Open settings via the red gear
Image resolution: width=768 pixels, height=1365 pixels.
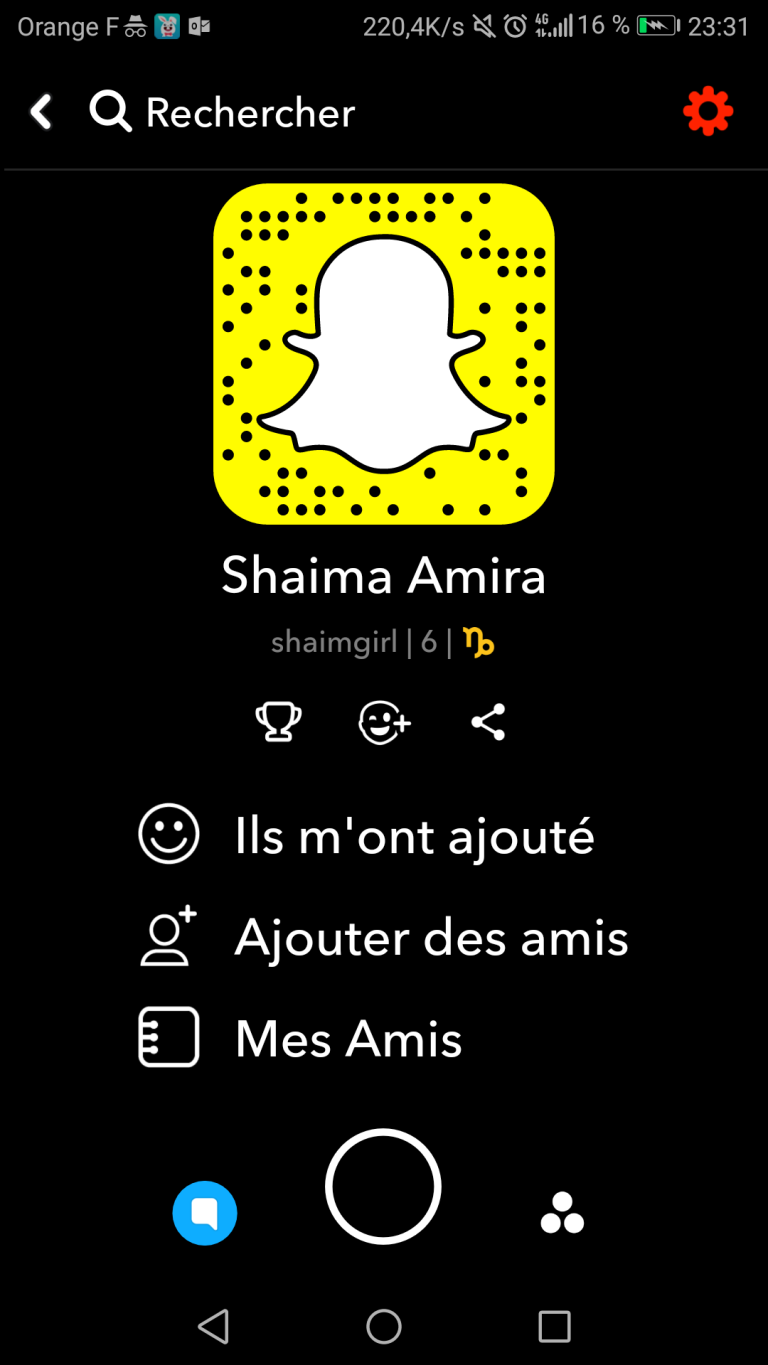pos(708,111)
